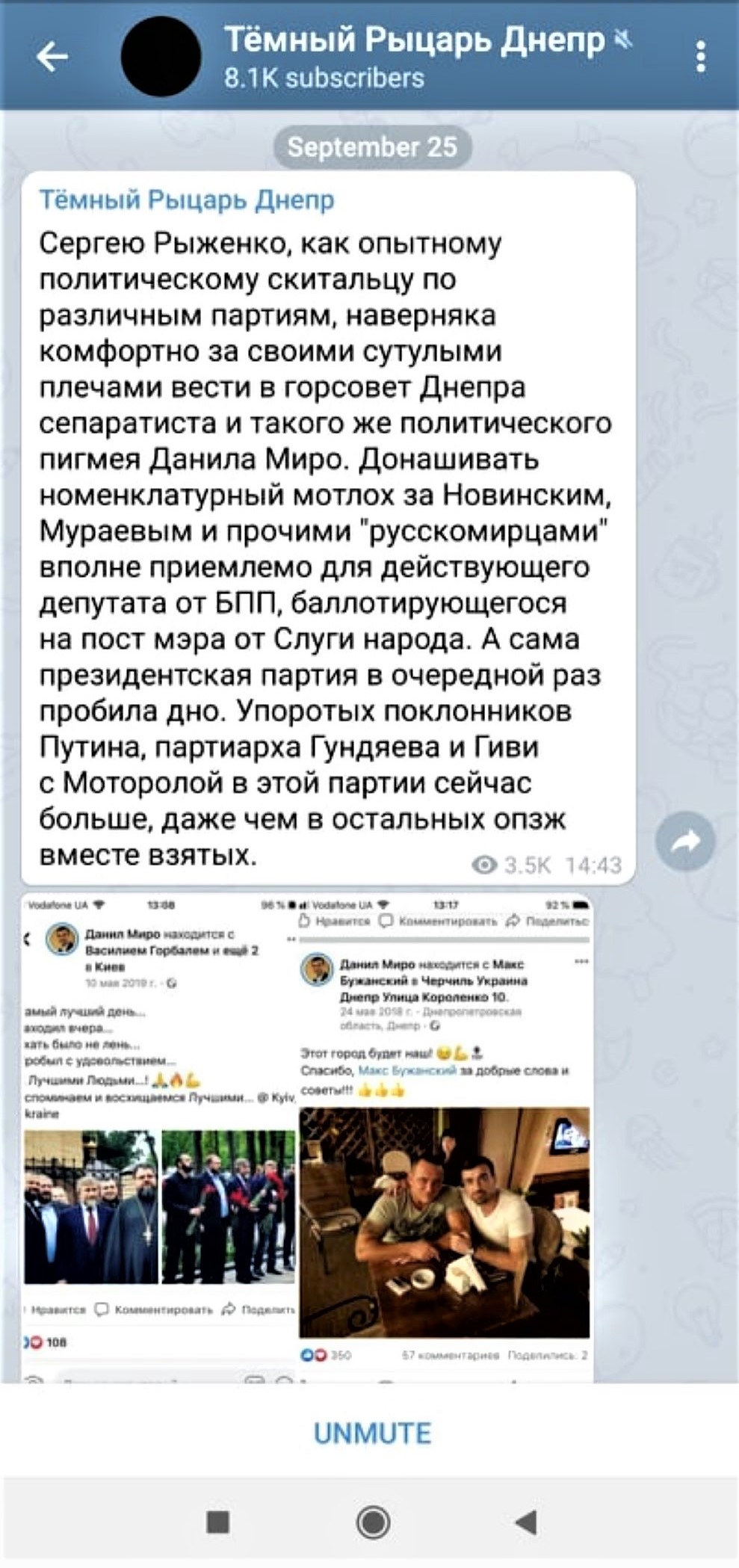Open recent apps via square button

pos(217,1522)
